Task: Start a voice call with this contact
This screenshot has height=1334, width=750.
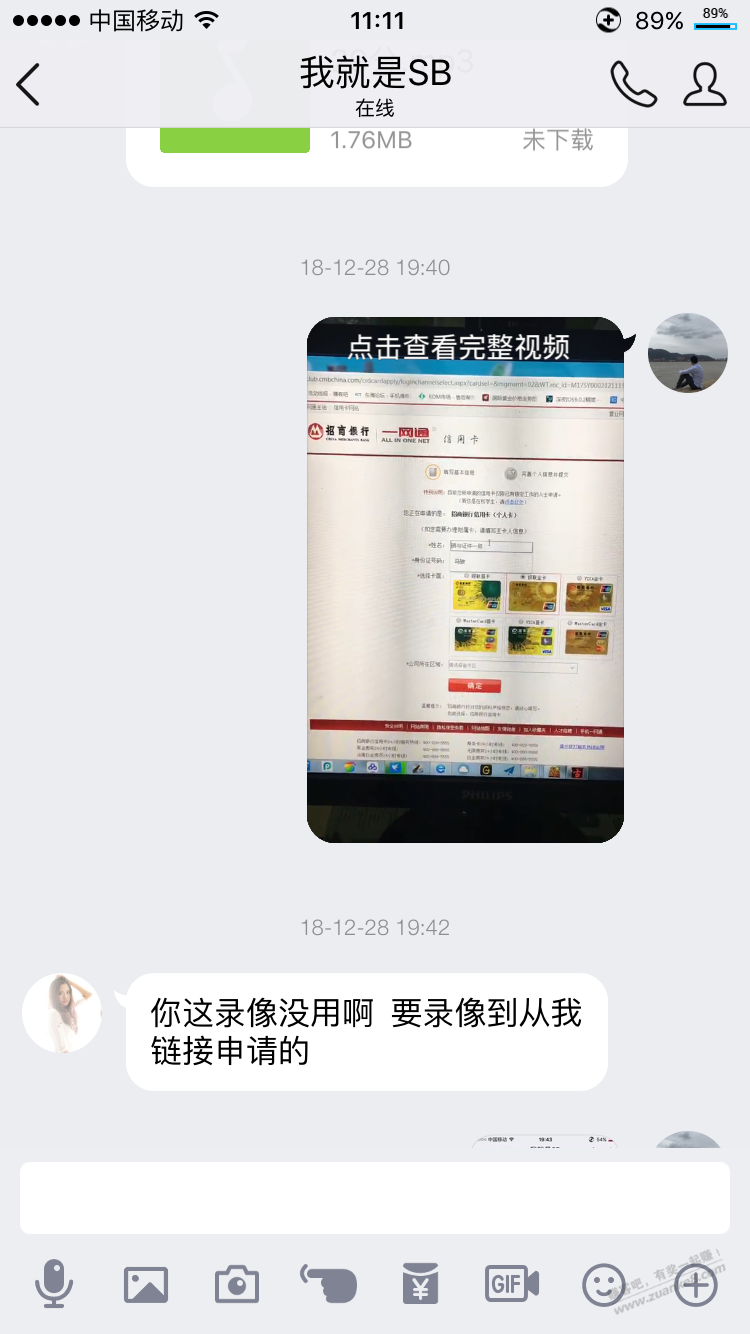Action: [x=633, y=84]
